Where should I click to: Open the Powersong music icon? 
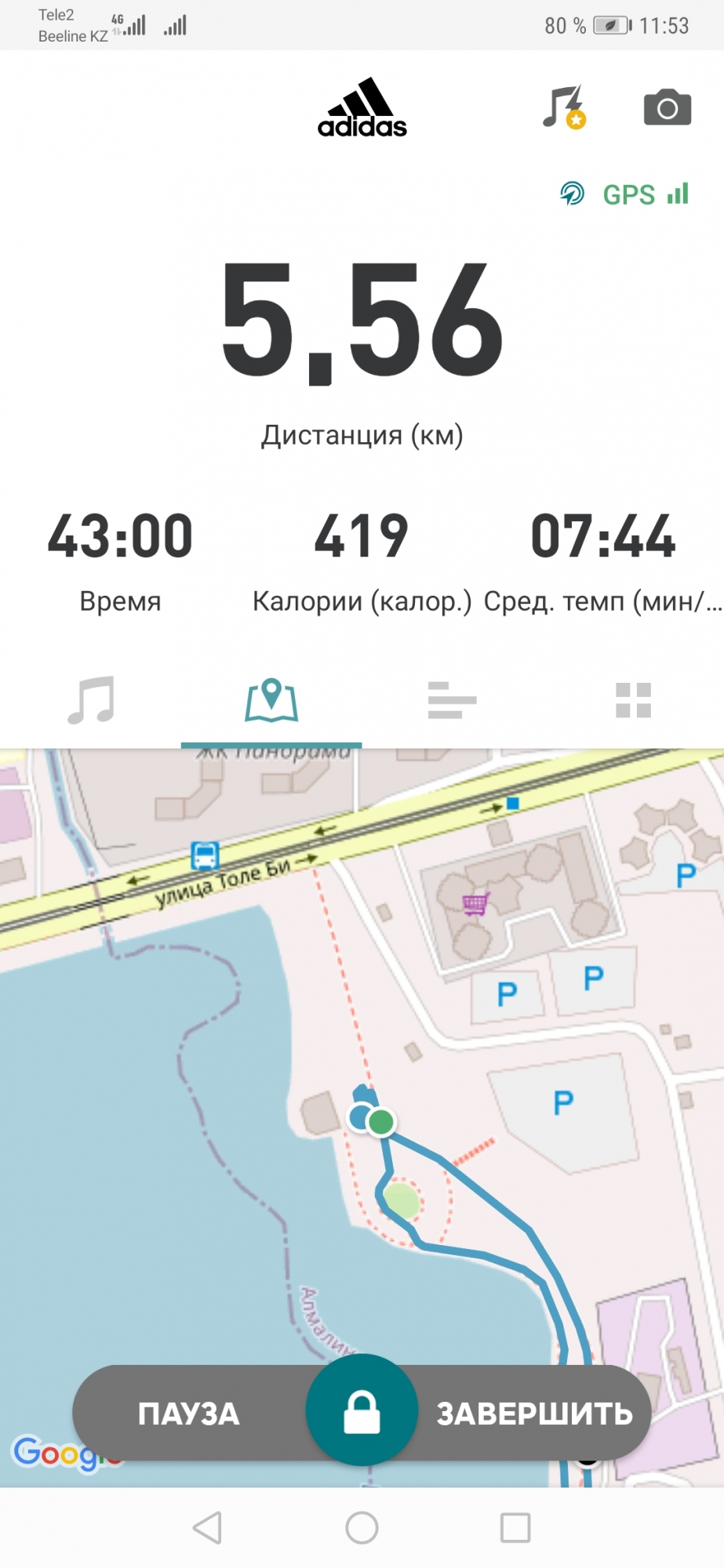(x=564, y=107)
